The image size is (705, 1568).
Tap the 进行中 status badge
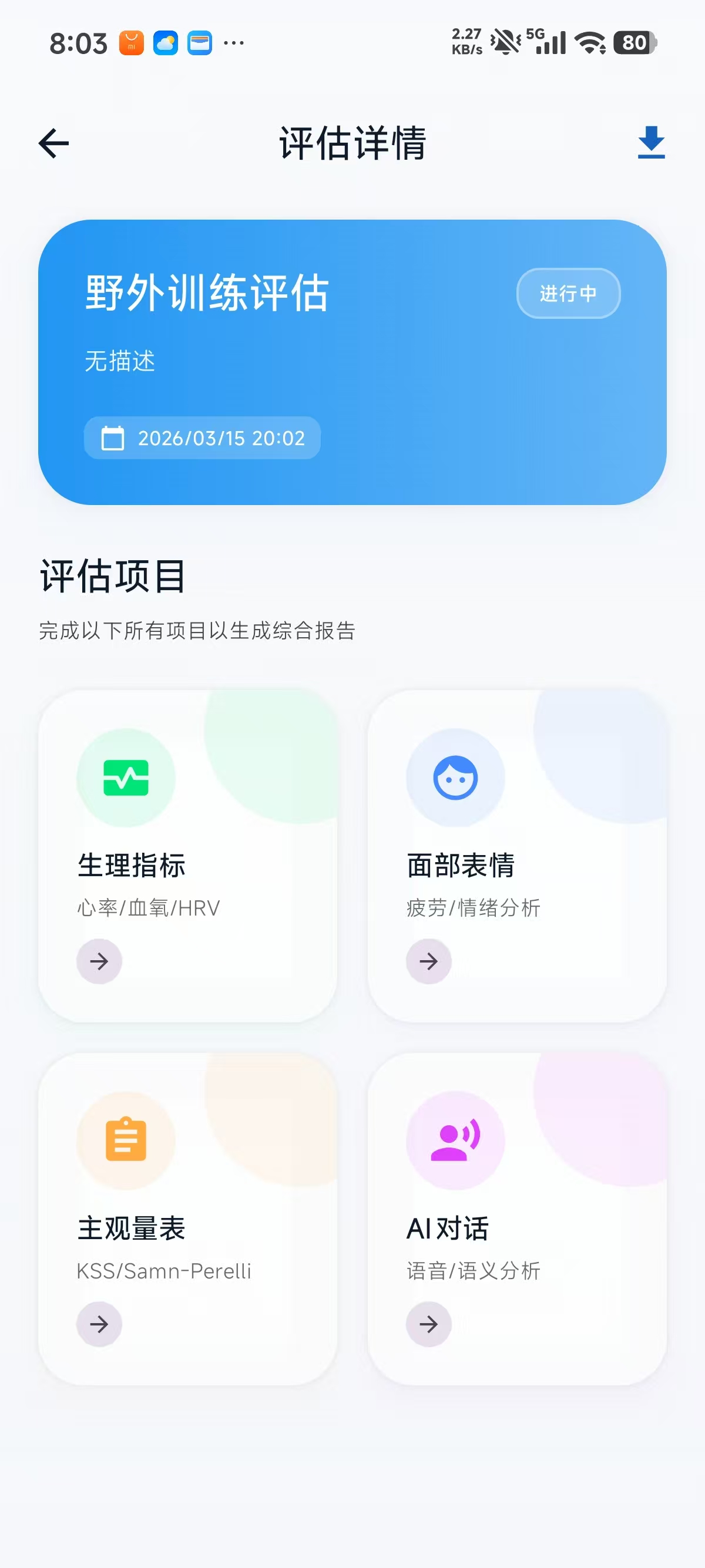568,294
